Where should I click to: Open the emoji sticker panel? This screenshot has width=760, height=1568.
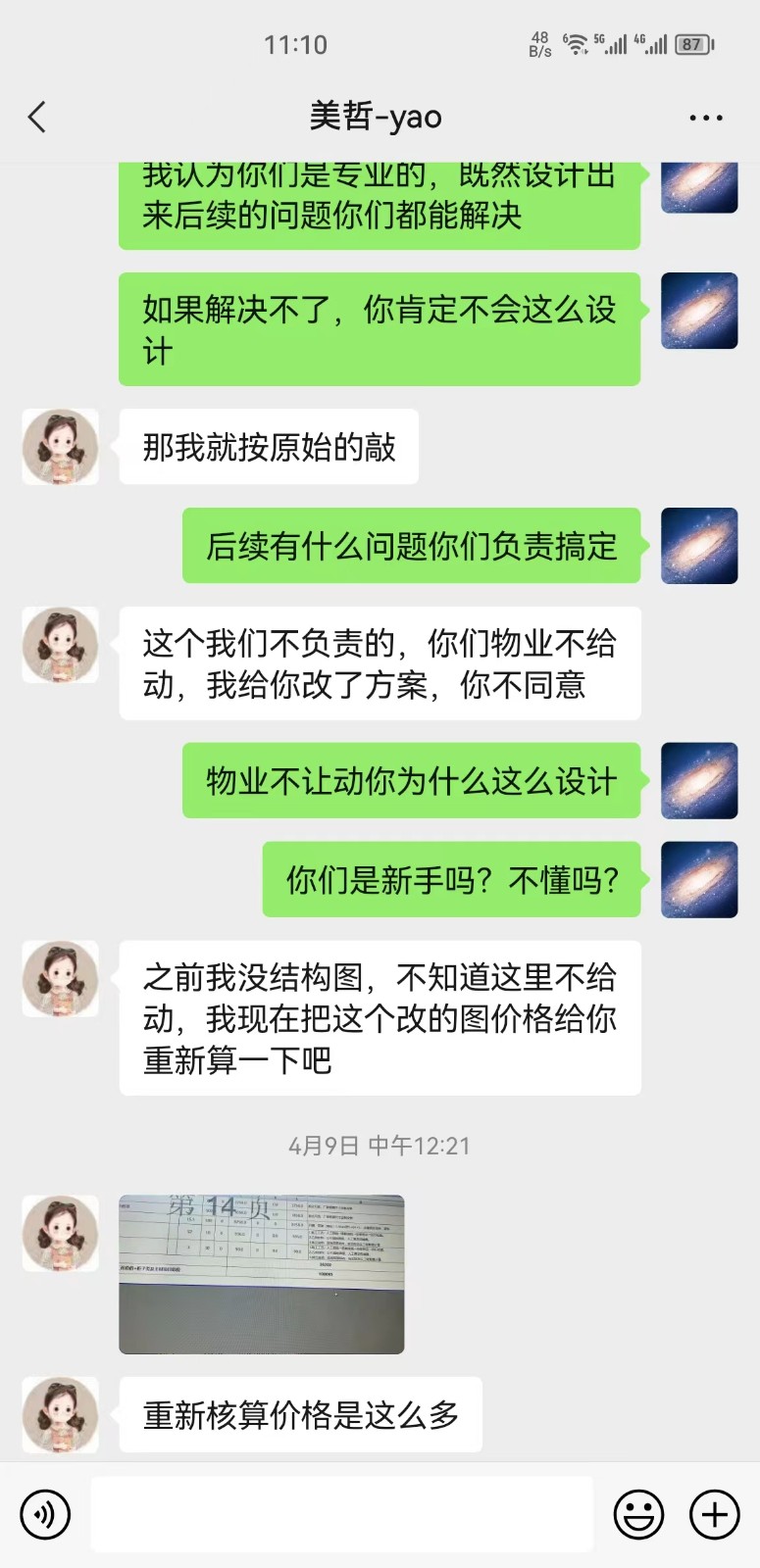tap(638, 1514)
